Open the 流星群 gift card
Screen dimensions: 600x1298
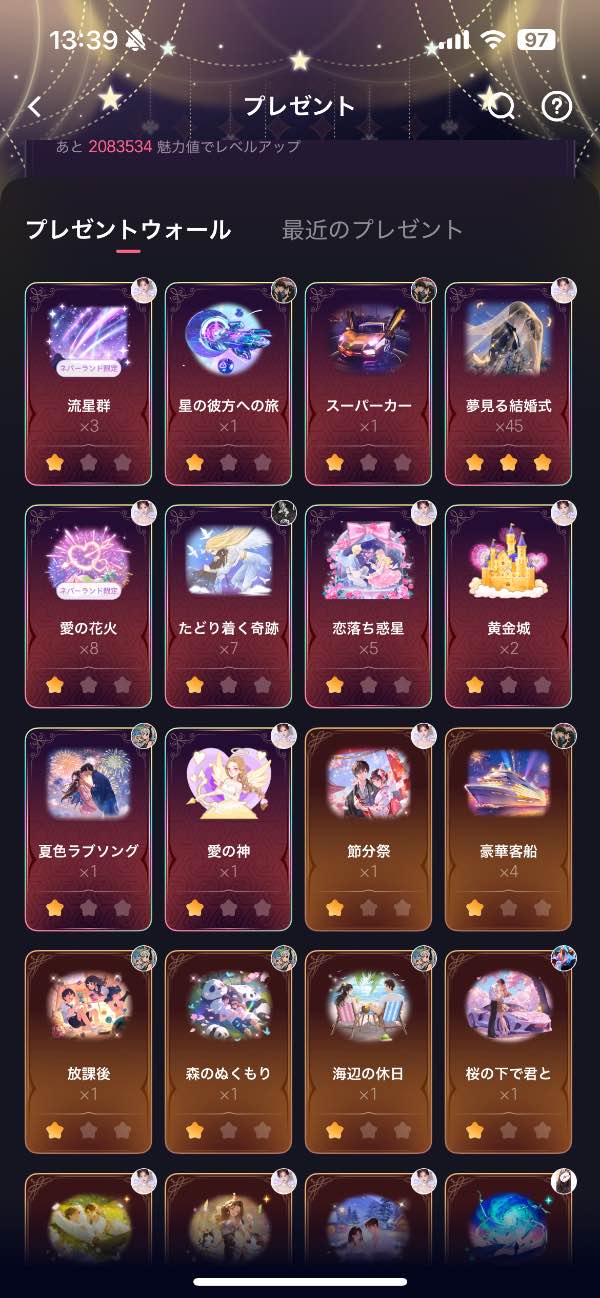tap(88, 383)
